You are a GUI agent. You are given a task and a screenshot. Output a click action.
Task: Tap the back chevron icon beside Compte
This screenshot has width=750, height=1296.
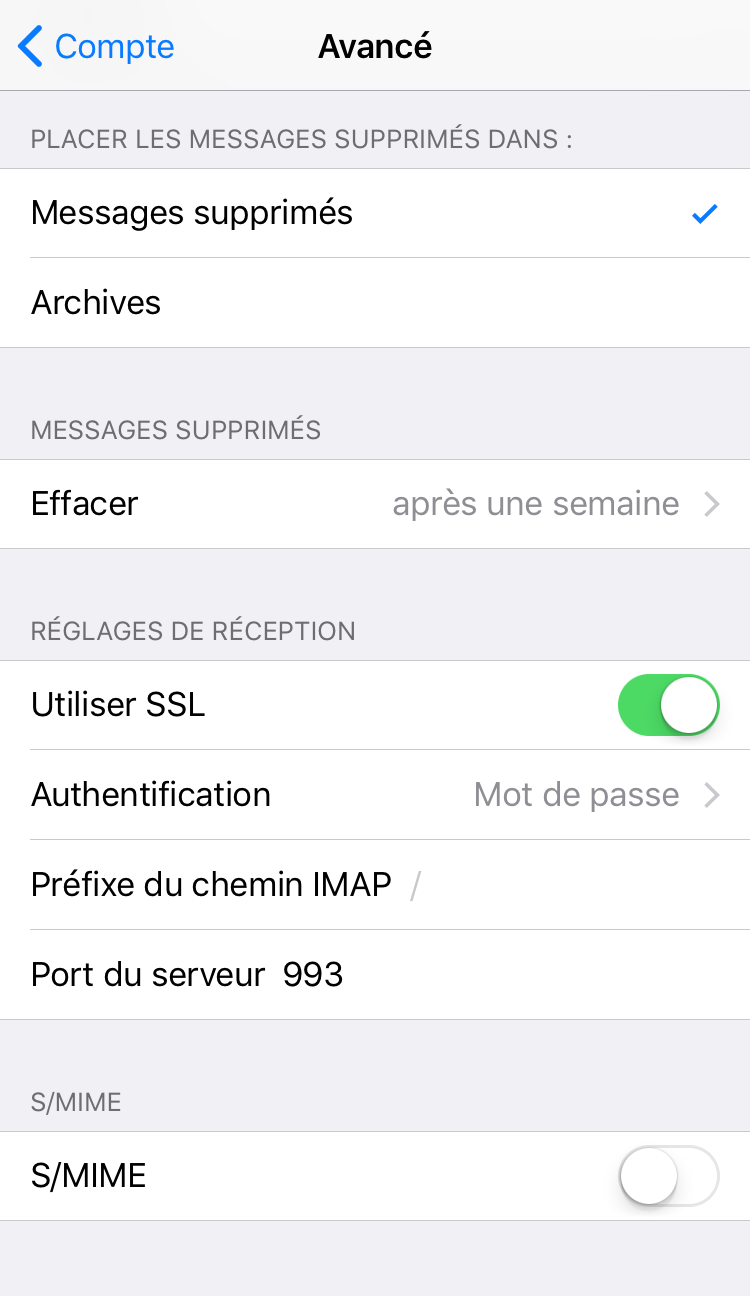[27, 46]
